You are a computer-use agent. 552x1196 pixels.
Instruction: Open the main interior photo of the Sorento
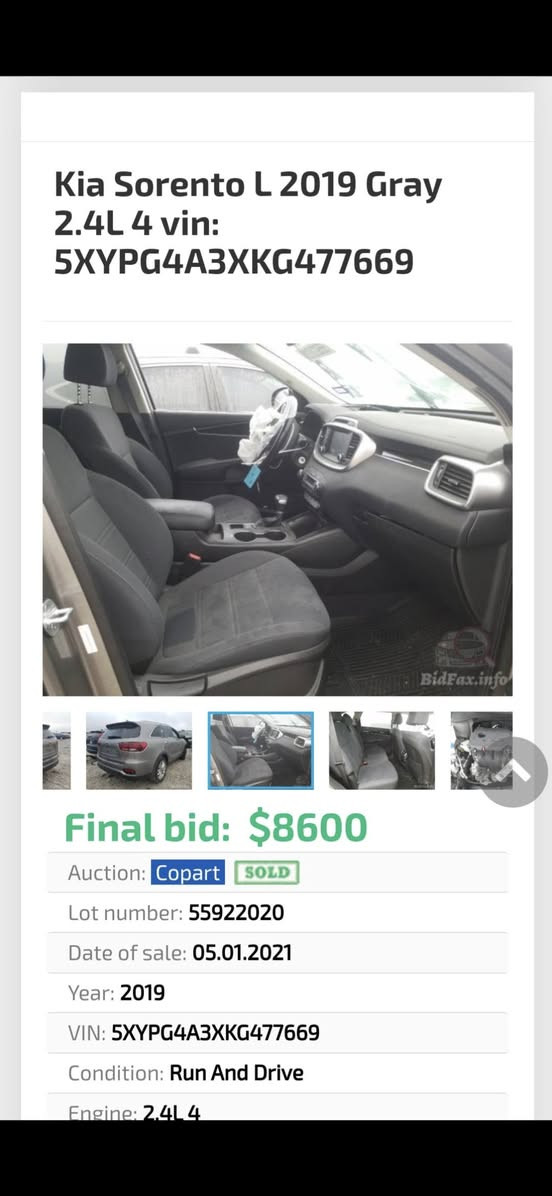[277, 519]
